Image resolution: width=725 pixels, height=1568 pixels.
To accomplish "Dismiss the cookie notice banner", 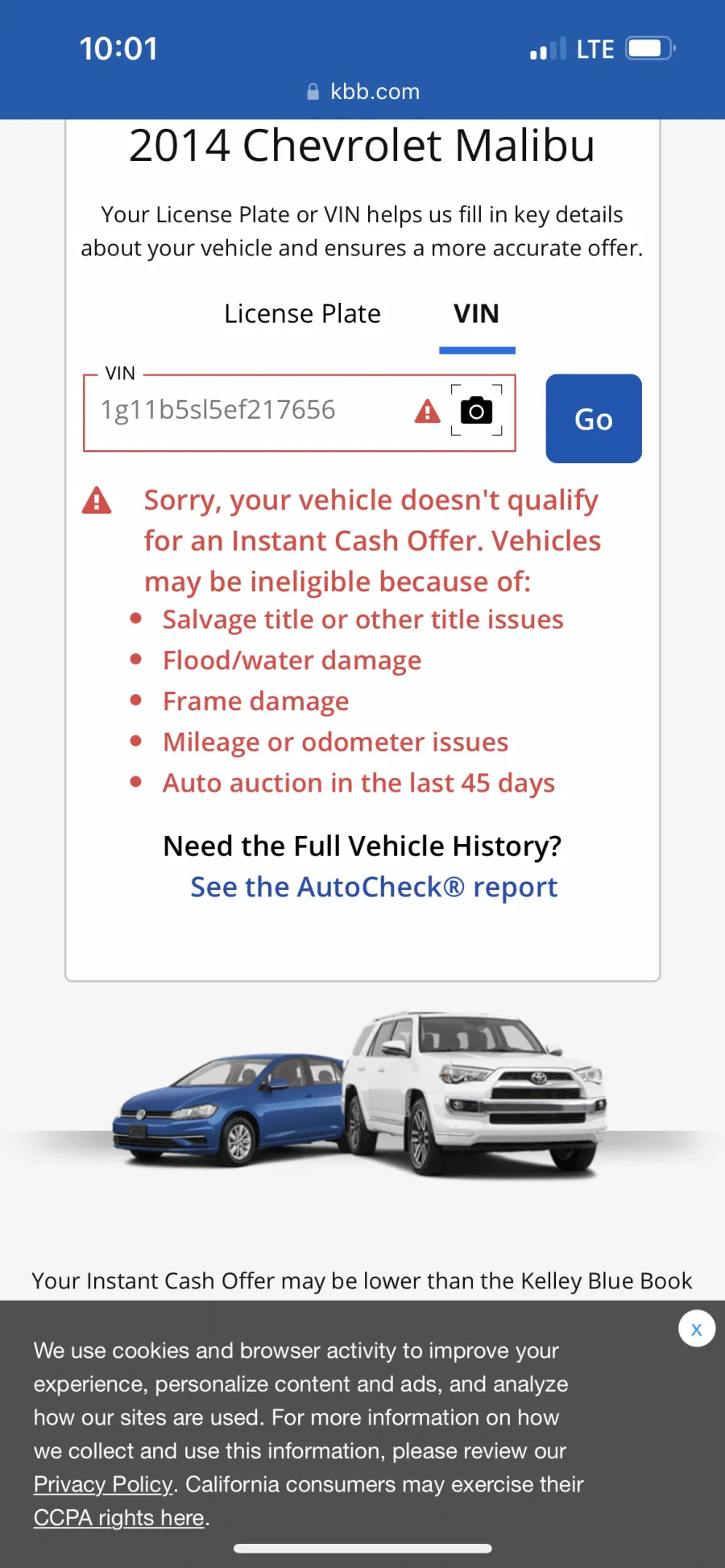I will 697,1330.
